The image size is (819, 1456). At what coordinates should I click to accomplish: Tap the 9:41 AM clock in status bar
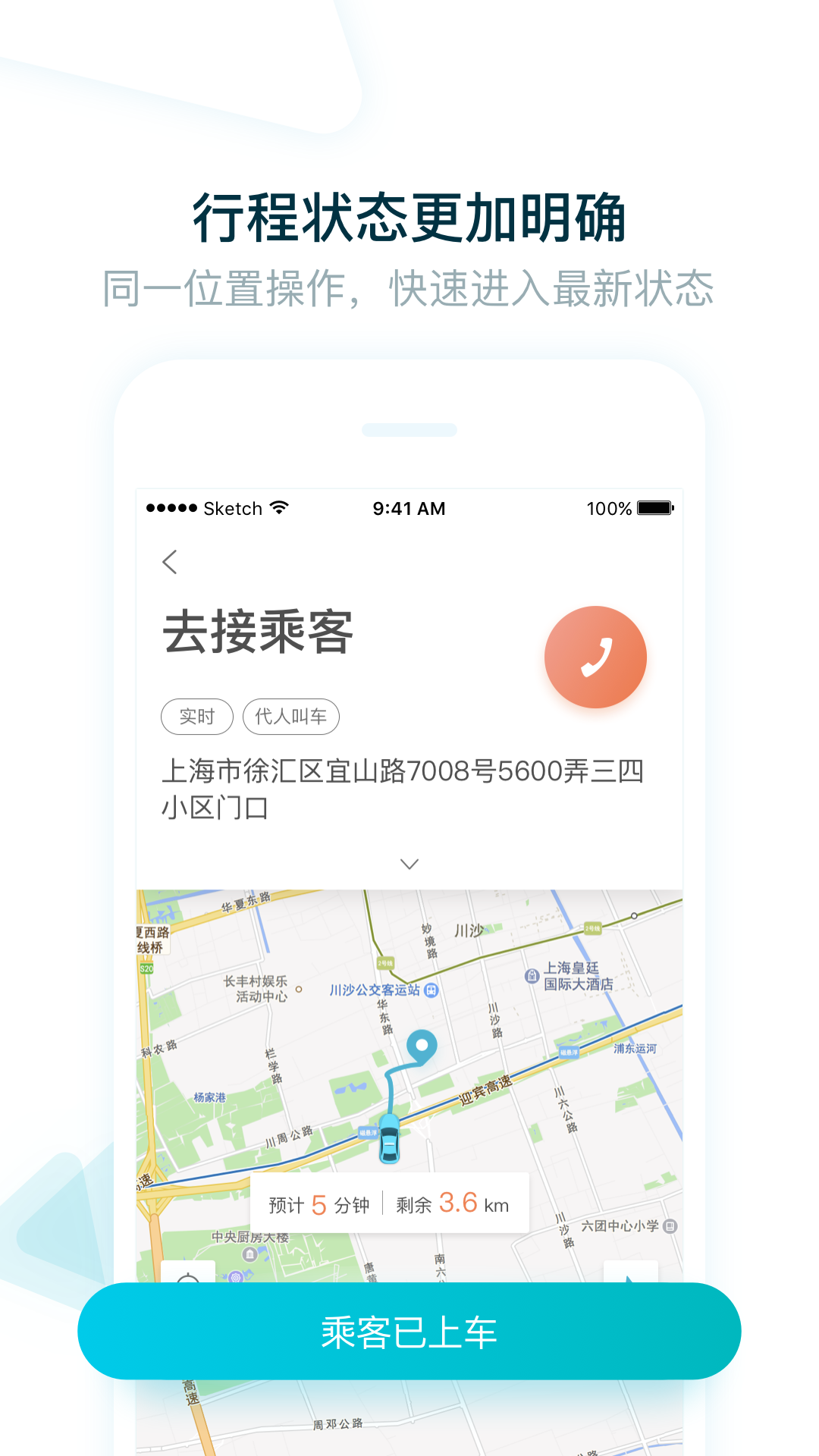[409, 508]
